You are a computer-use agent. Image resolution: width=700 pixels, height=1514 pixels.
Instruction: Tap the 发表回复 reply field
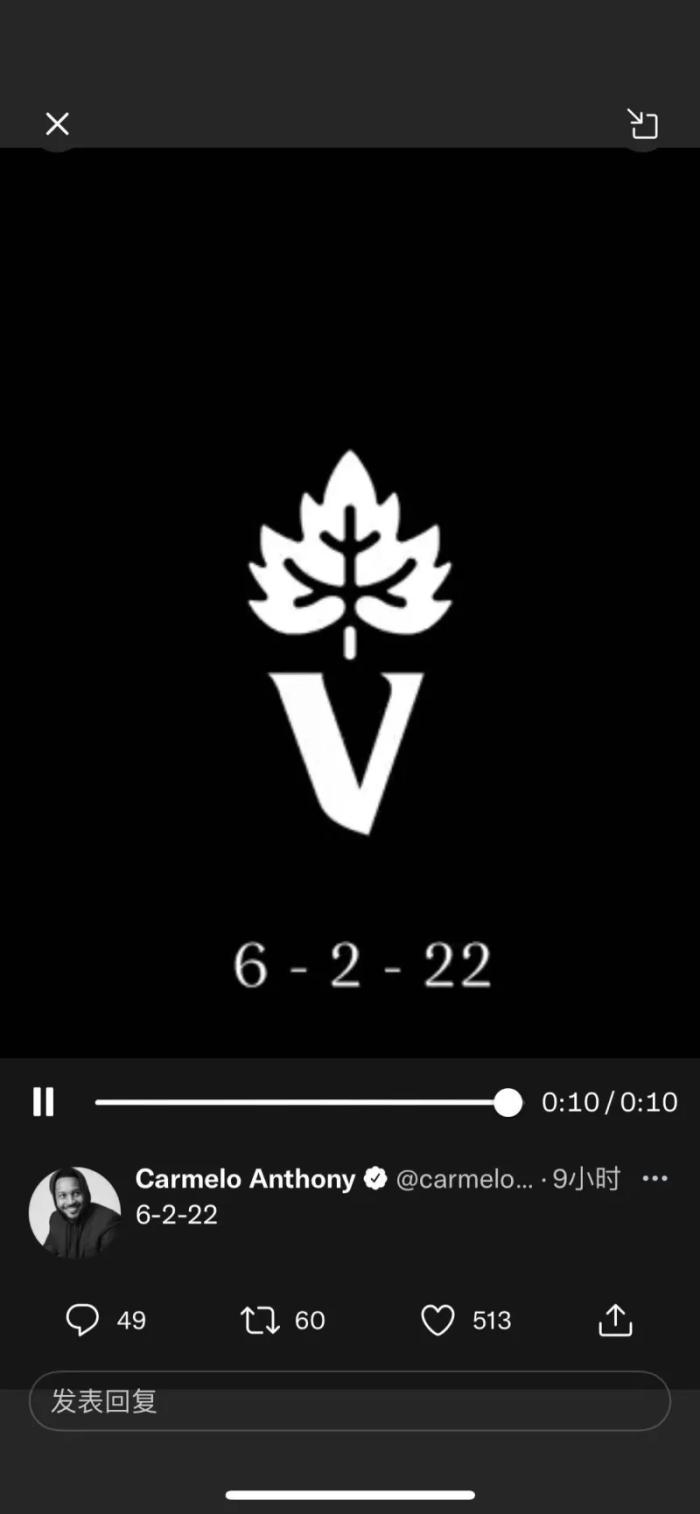pos(349,1401)
